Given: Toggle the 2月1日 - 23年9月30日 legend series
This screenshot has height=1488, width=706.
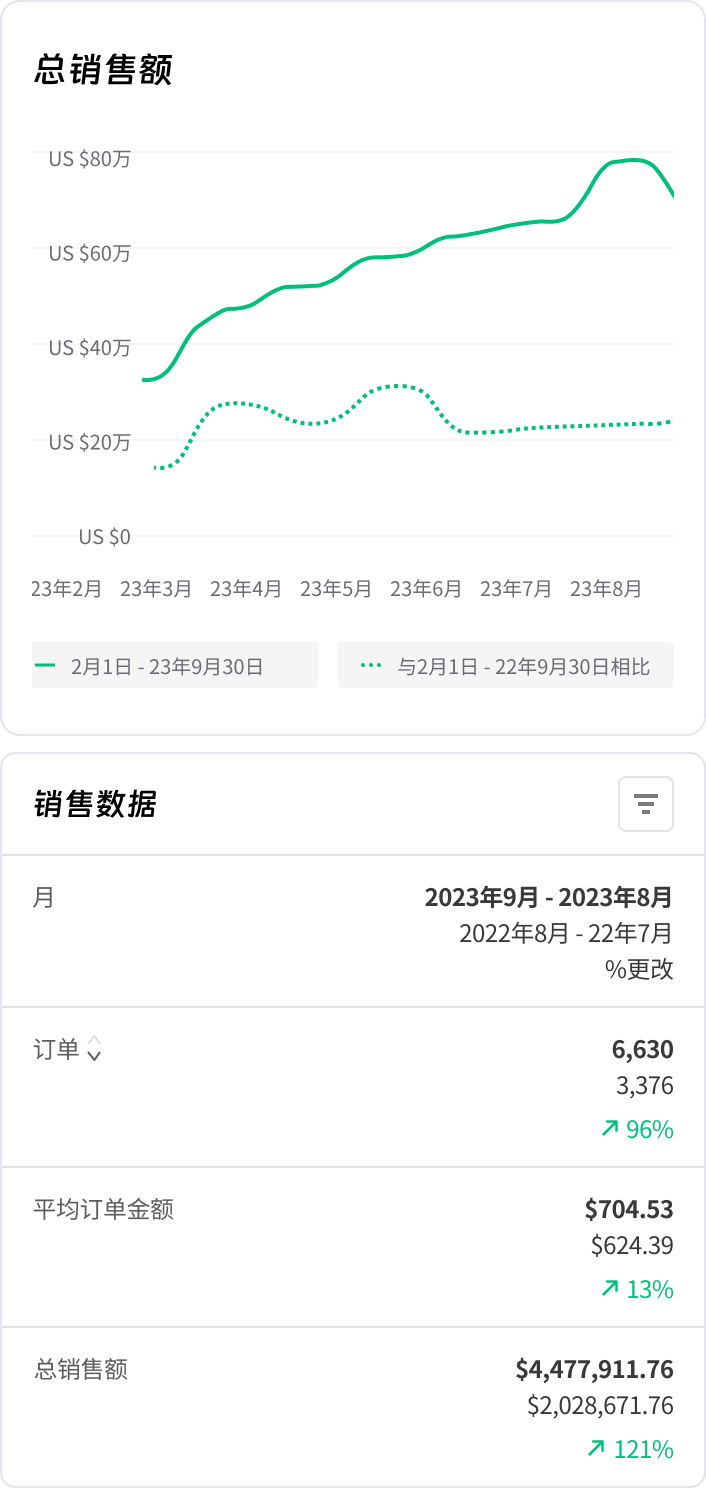Looking at the screenshot, I should [175, 666].
